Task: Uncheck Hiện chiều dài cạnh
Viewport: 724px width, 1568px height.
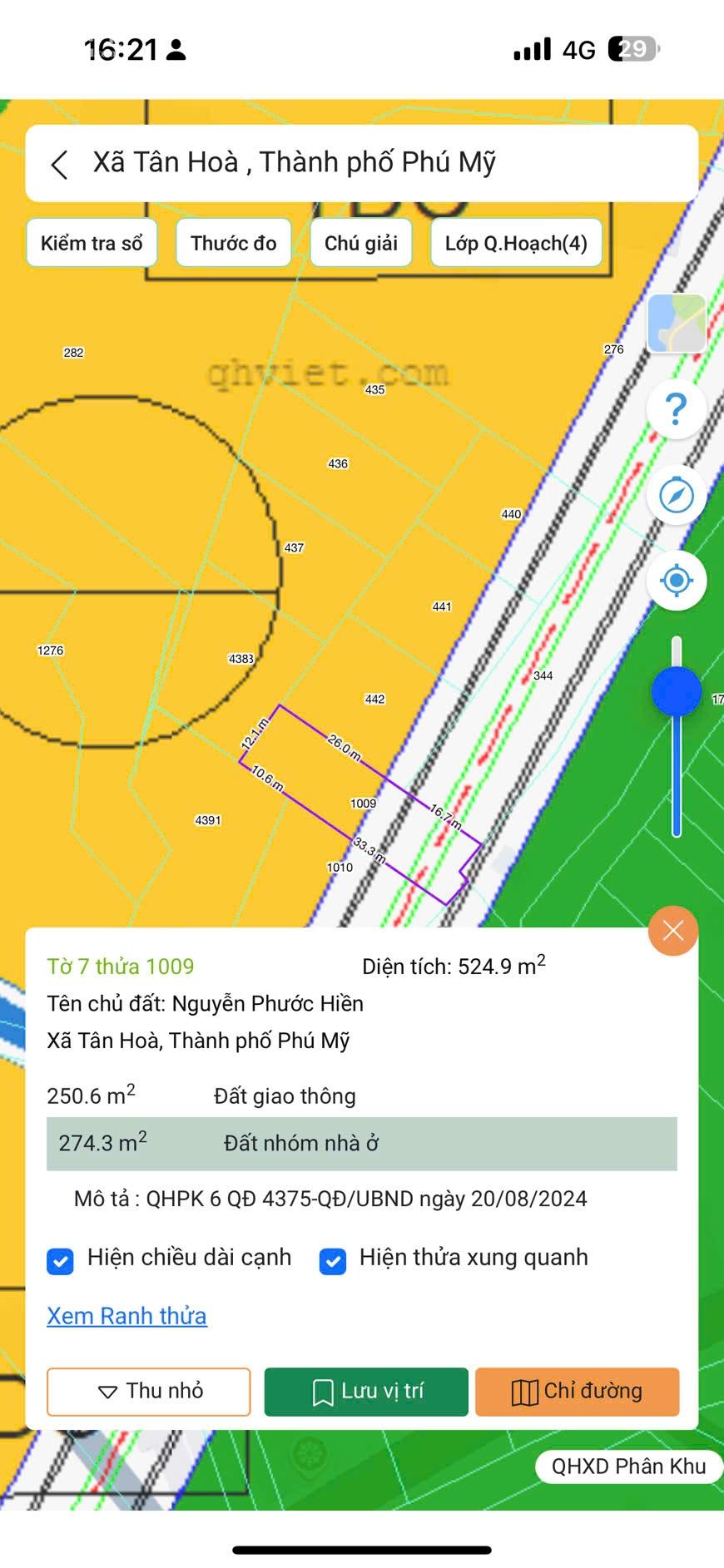Action: tap(60, 1261)
